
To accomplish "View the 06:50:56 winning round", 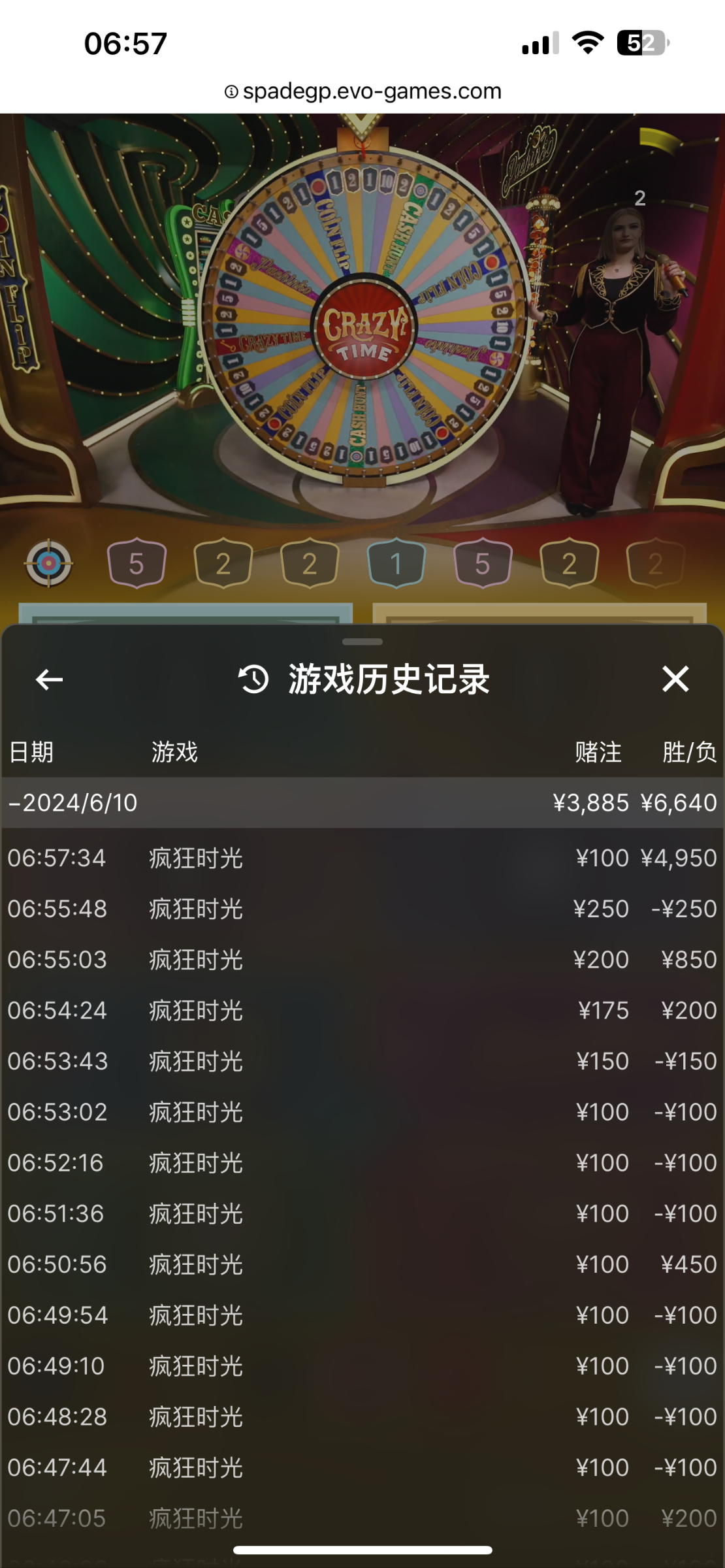I will [x=362, y=1264].
